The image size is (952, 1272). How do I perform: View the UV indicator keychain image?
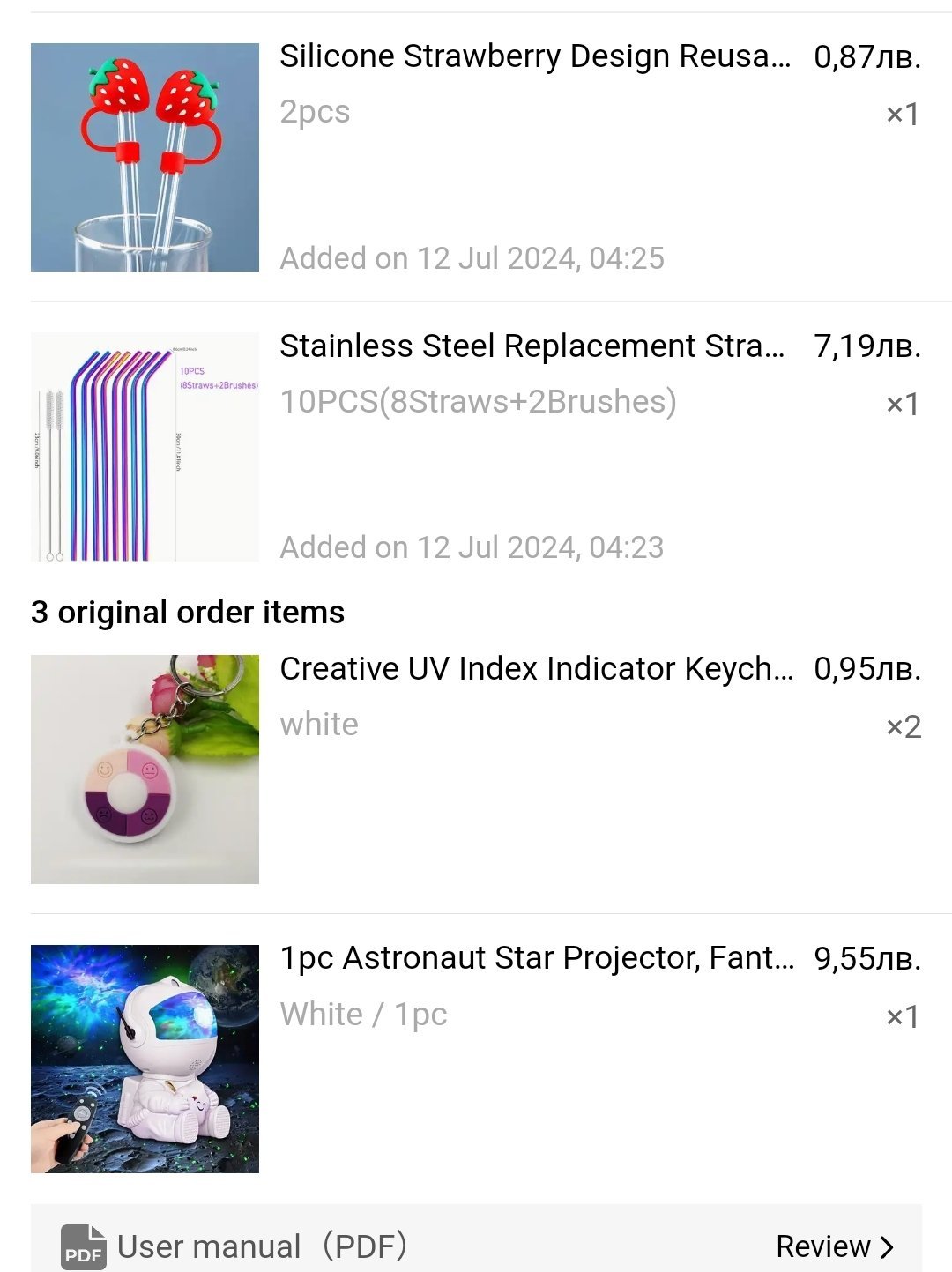point(145,769)
